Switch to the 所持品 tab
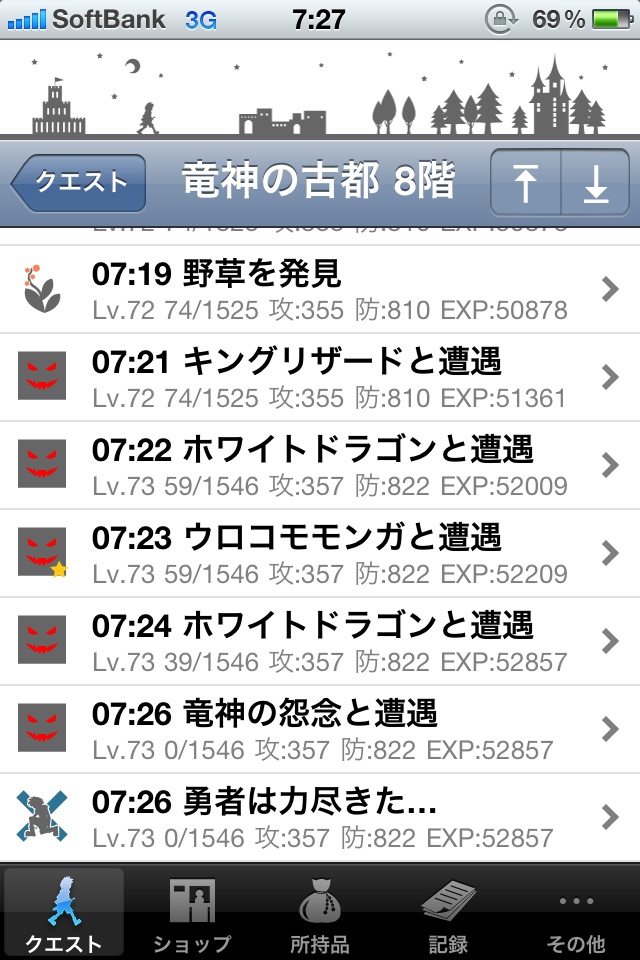 point(320,912)
